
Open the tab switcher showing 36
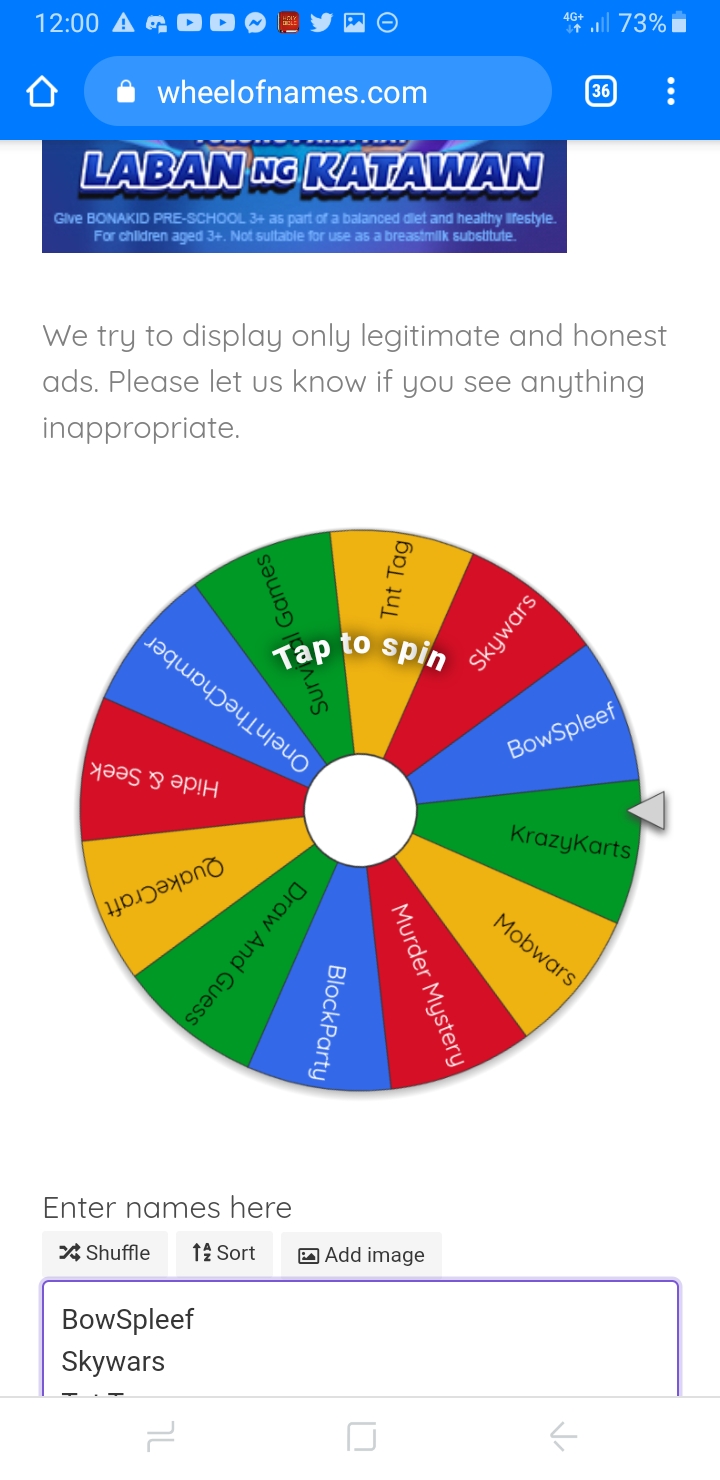600,92
